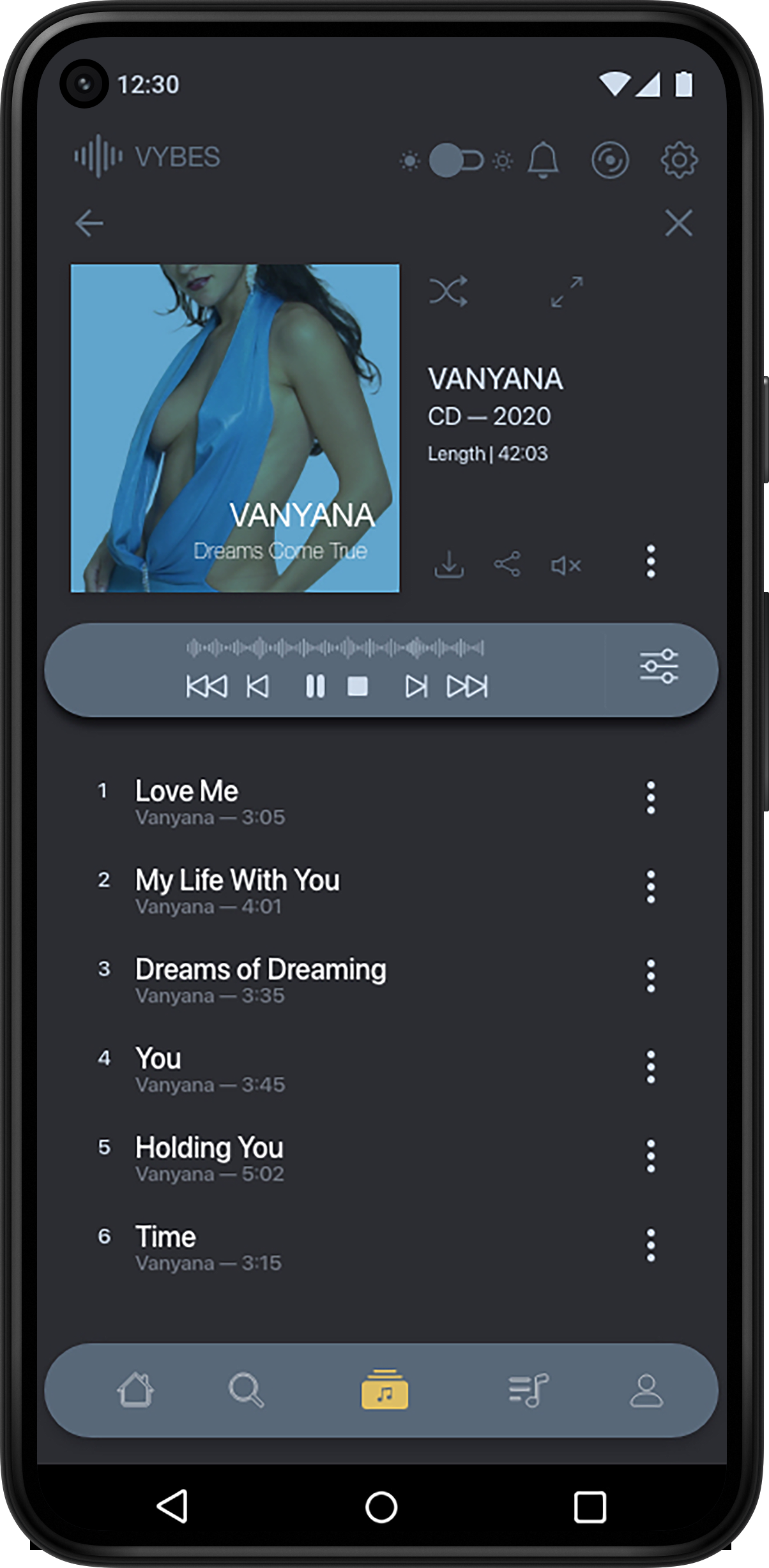Open the notifications bell
Screen dimensions: 769x1568
543,160
